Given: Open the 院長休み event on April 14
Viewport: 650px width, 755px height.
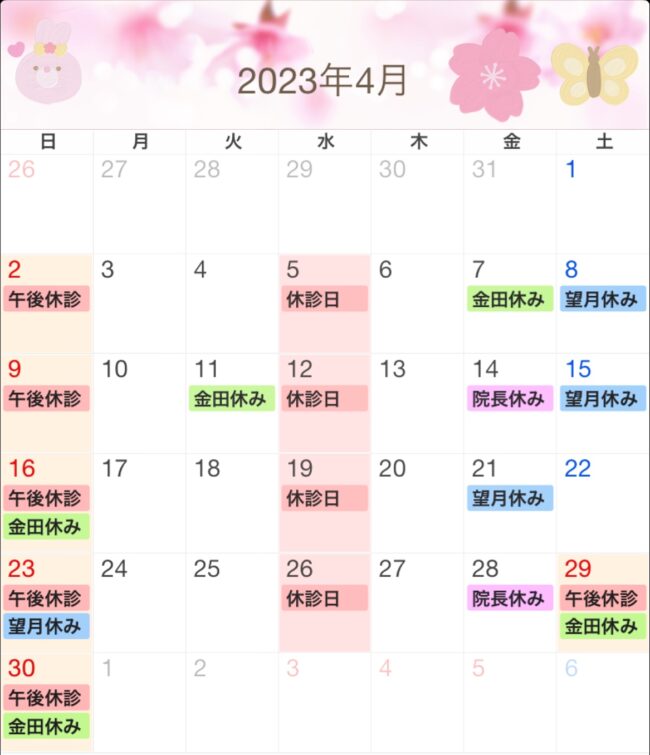Looking at the screenshot, I should tap(510, 399).
